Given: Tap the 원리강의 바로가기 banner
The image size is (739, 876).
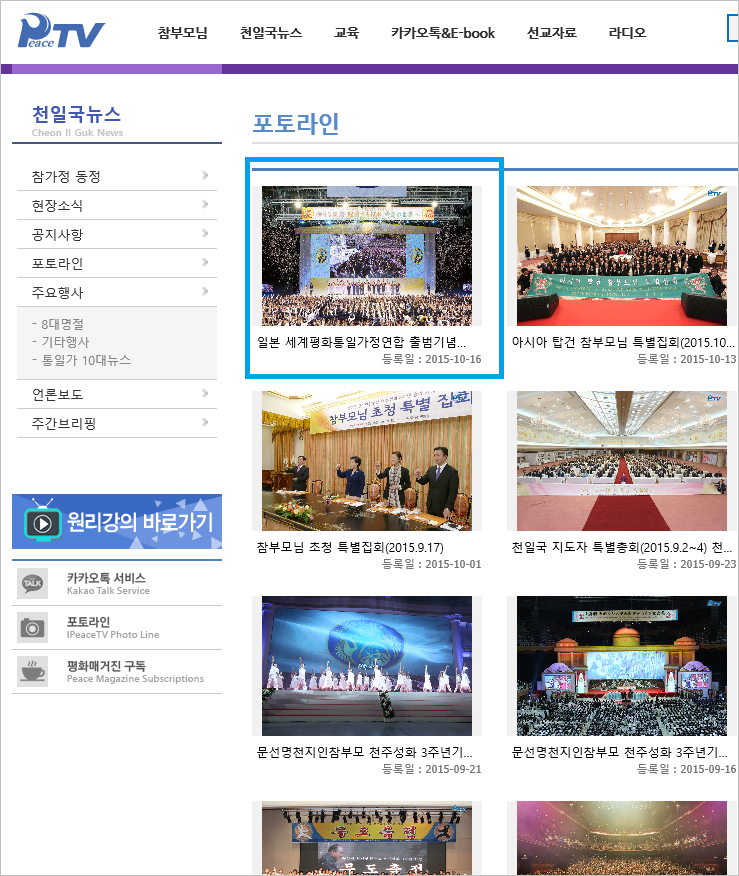Looking at the screenshot, I should pos(117,522).
